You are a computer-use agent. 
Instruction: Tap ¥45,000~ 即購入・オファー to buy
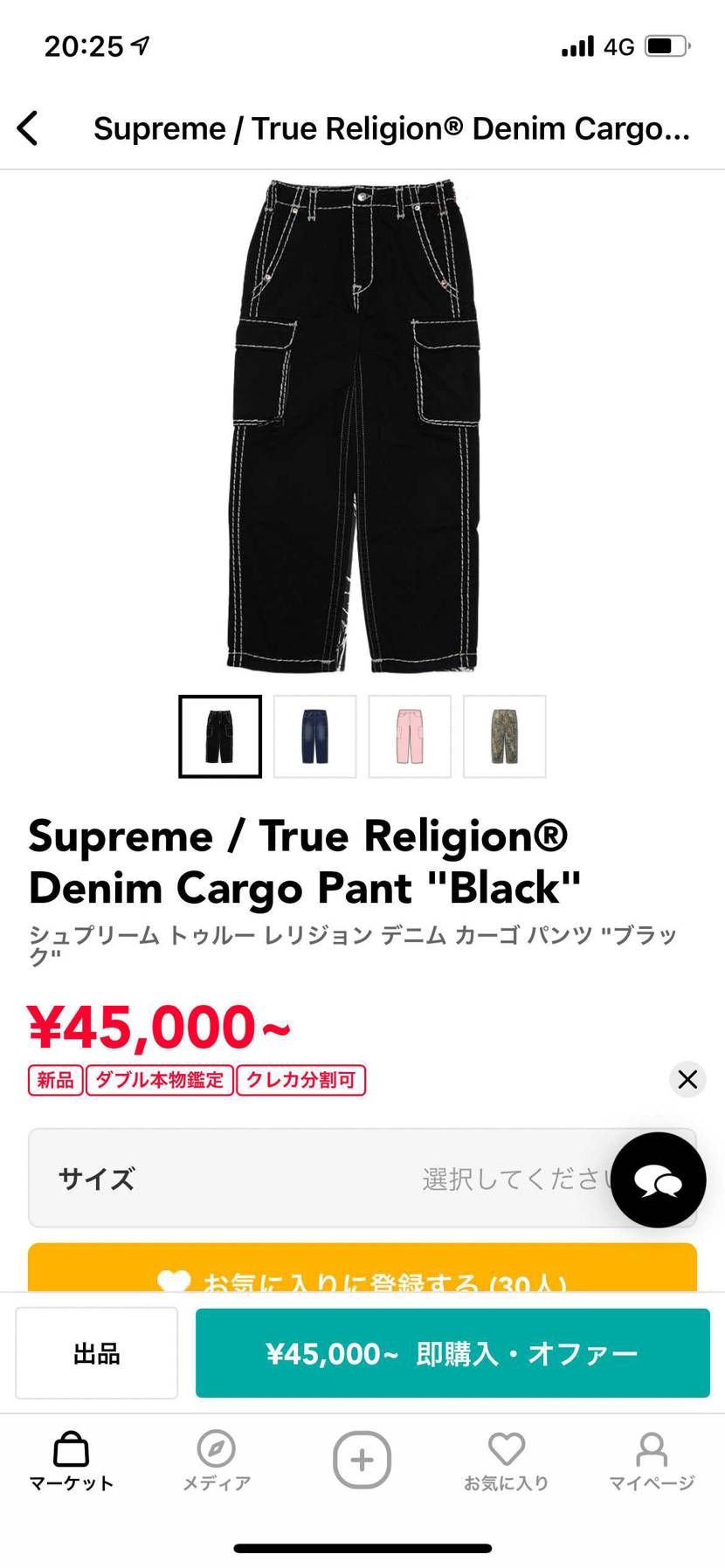[452, 1352]
